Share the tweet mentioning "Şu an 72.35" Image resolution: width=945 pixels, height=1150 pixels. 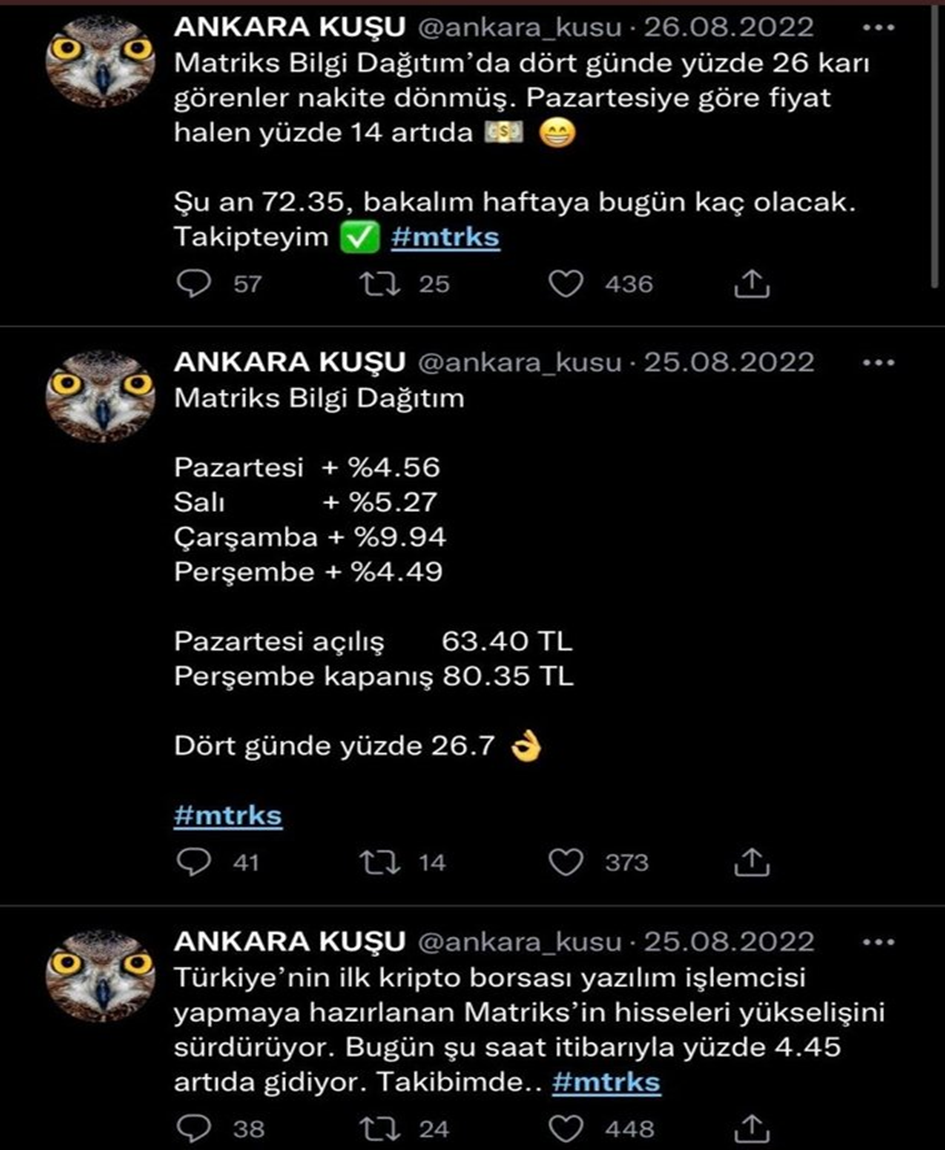click(x=752, y=284)
